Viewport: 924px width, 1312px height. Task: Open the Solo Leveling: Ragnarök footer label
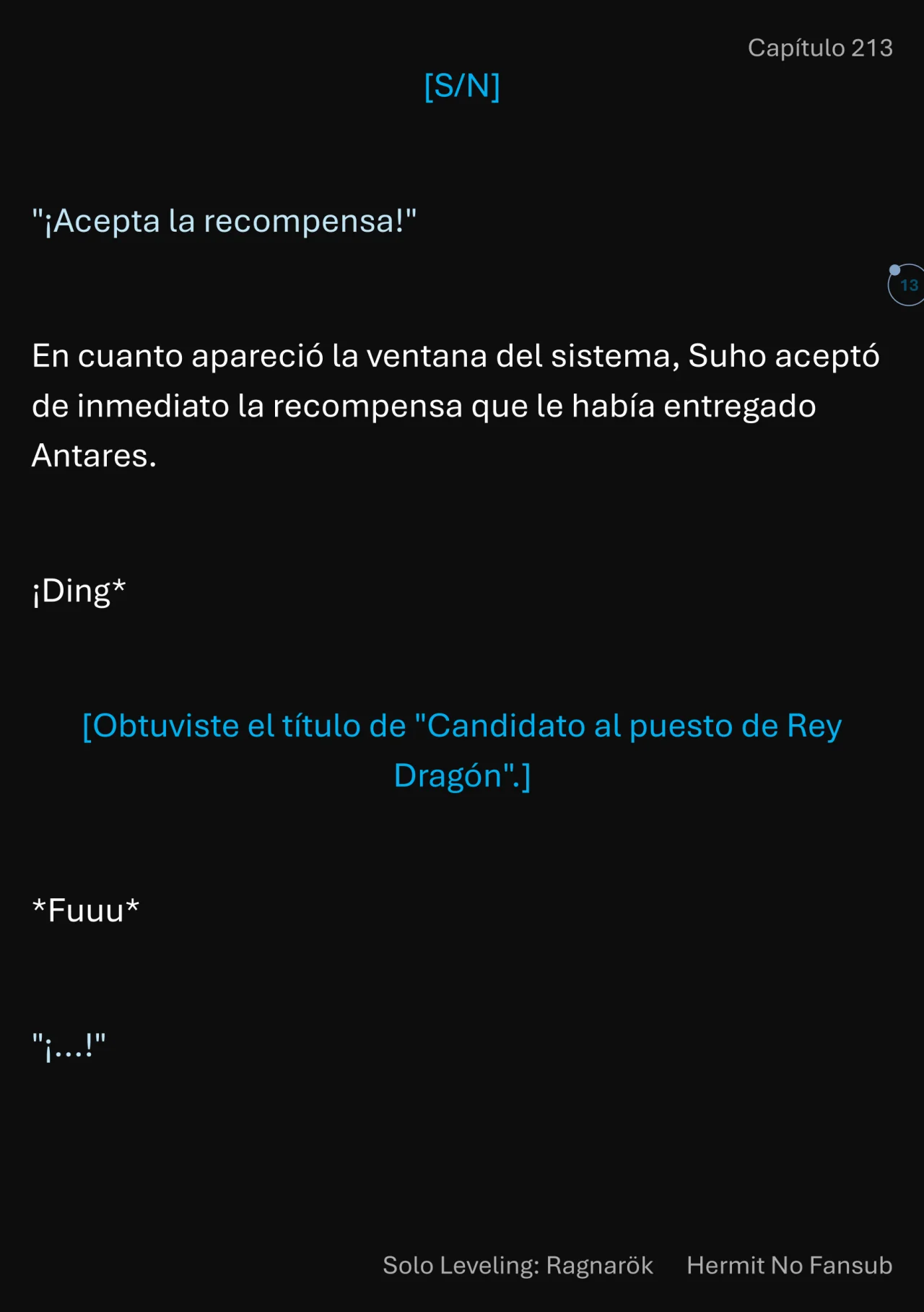pyautogui.click(x=517, y=1265)
